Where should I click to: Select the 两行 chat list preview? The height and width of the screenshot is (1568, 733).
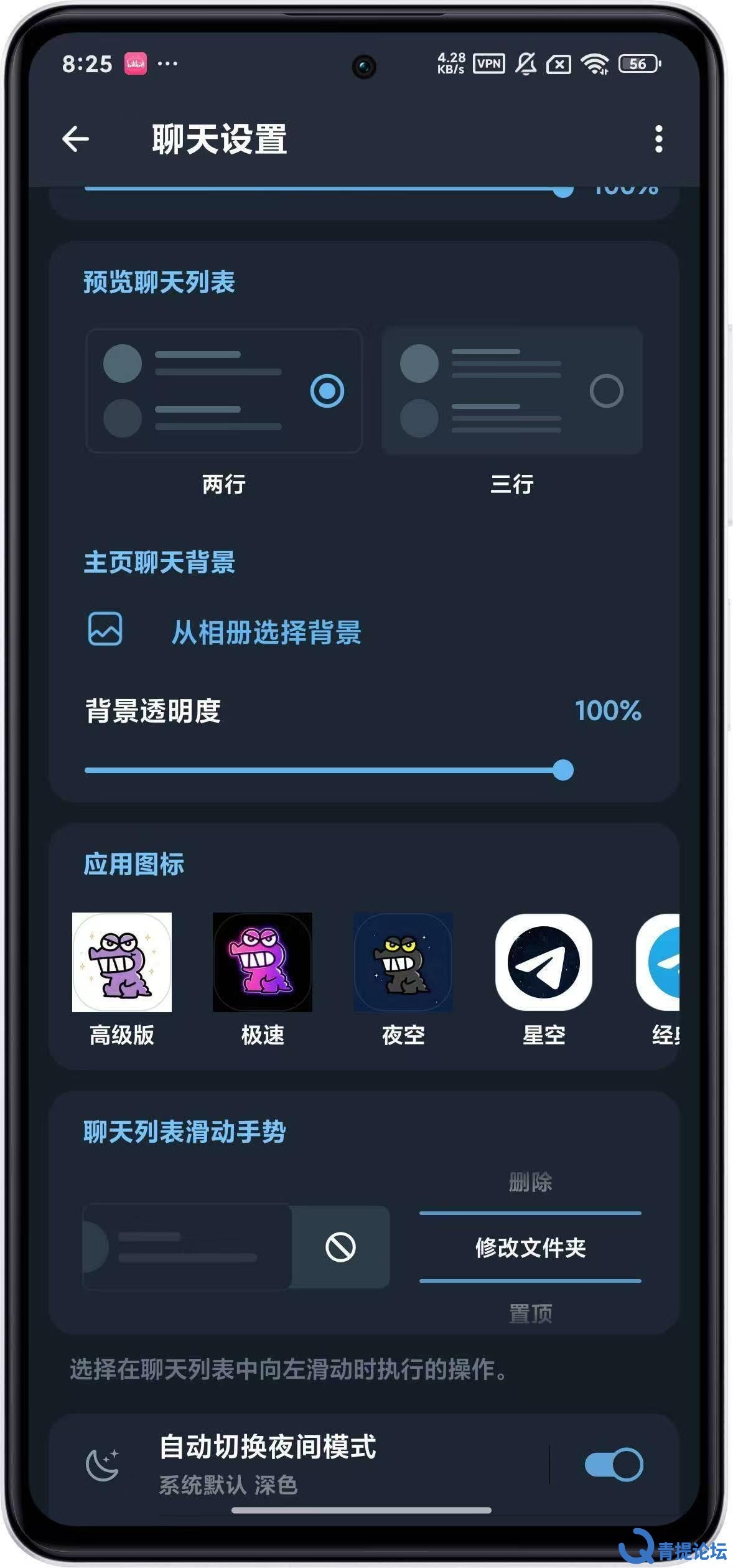(x=224, y=390)
